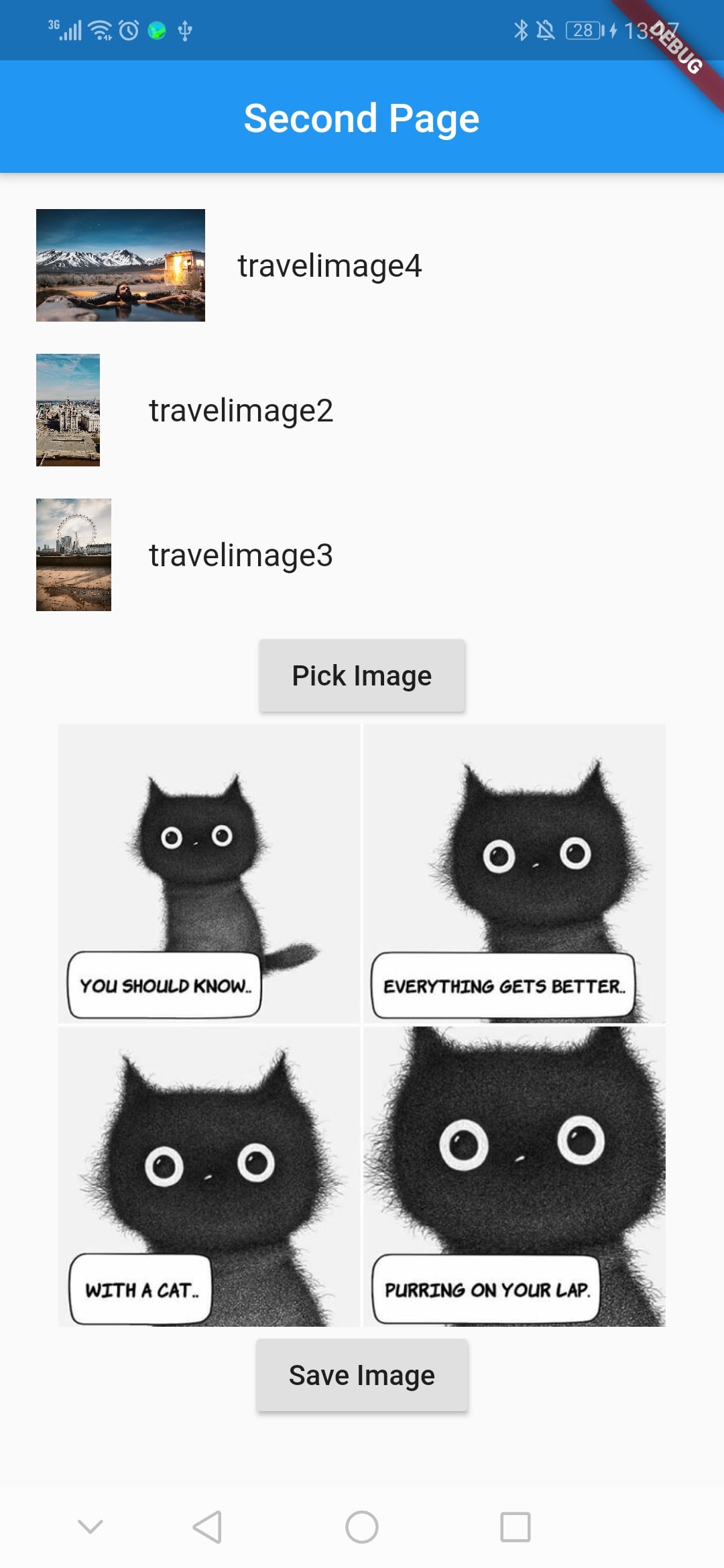This screenshot has width=724, height=1568.
Task: Return to the home screen
Action: pos(362,1527)
